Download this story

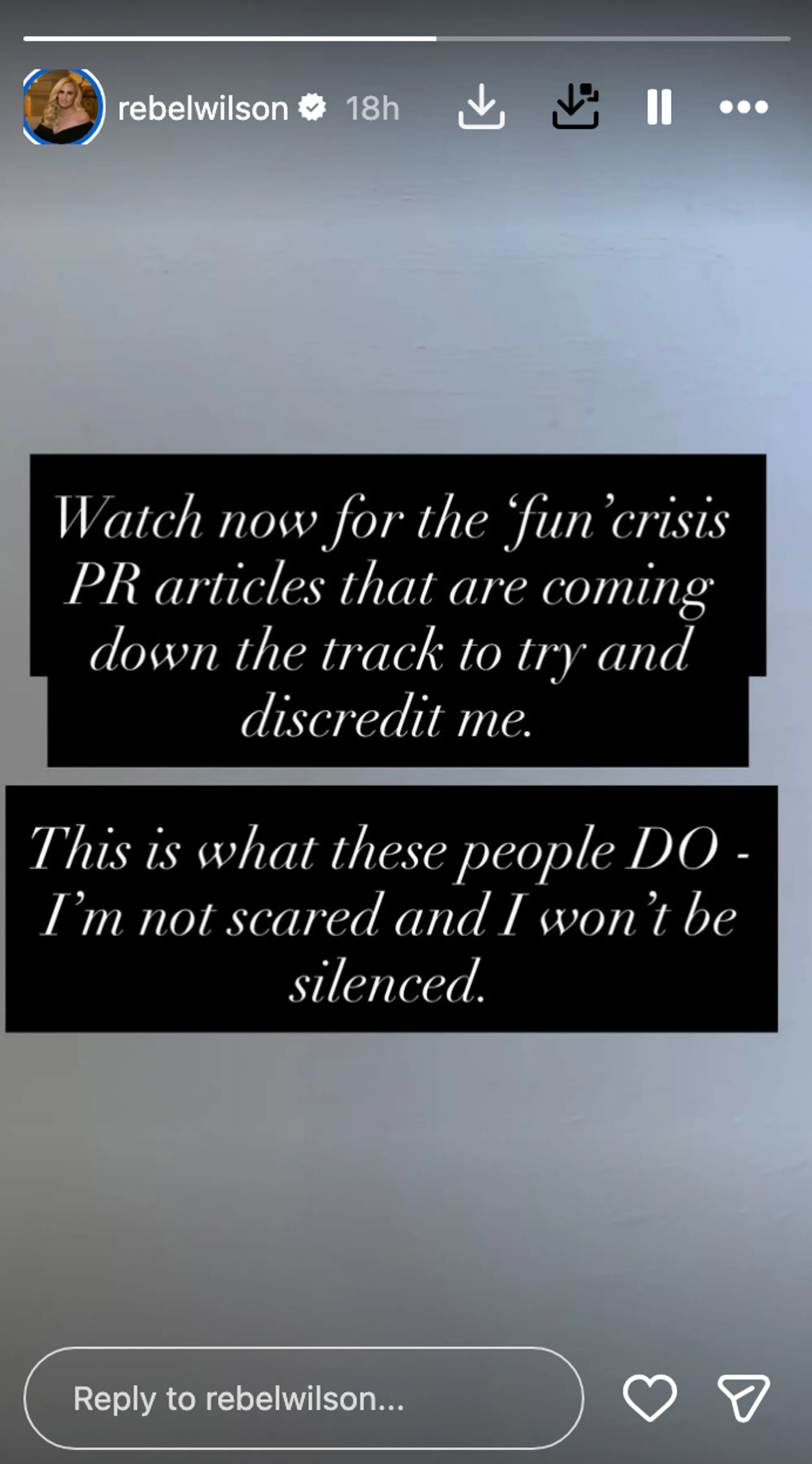coord(481,107)
